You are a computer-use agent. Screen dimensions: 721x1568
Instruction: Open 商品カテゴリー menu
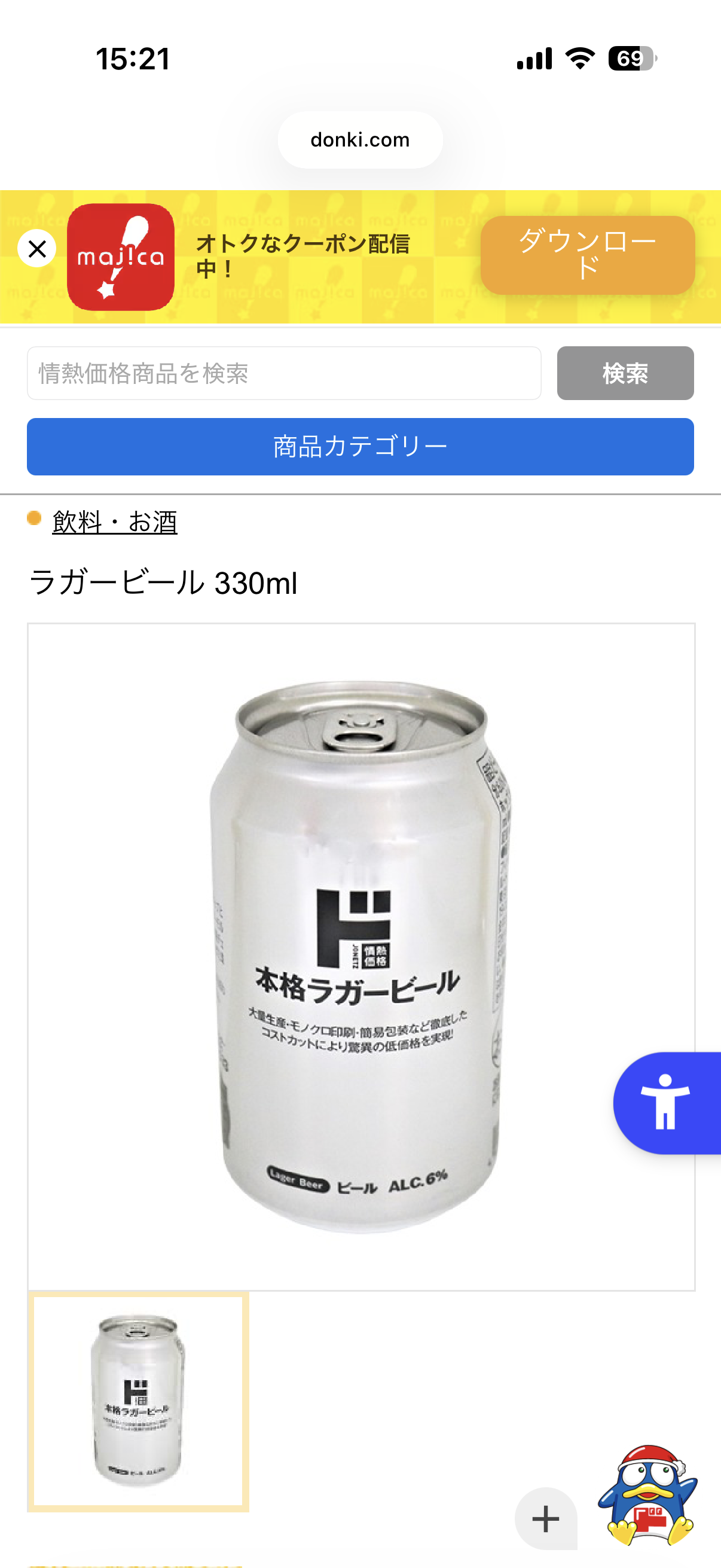click(x=360, y=446)
